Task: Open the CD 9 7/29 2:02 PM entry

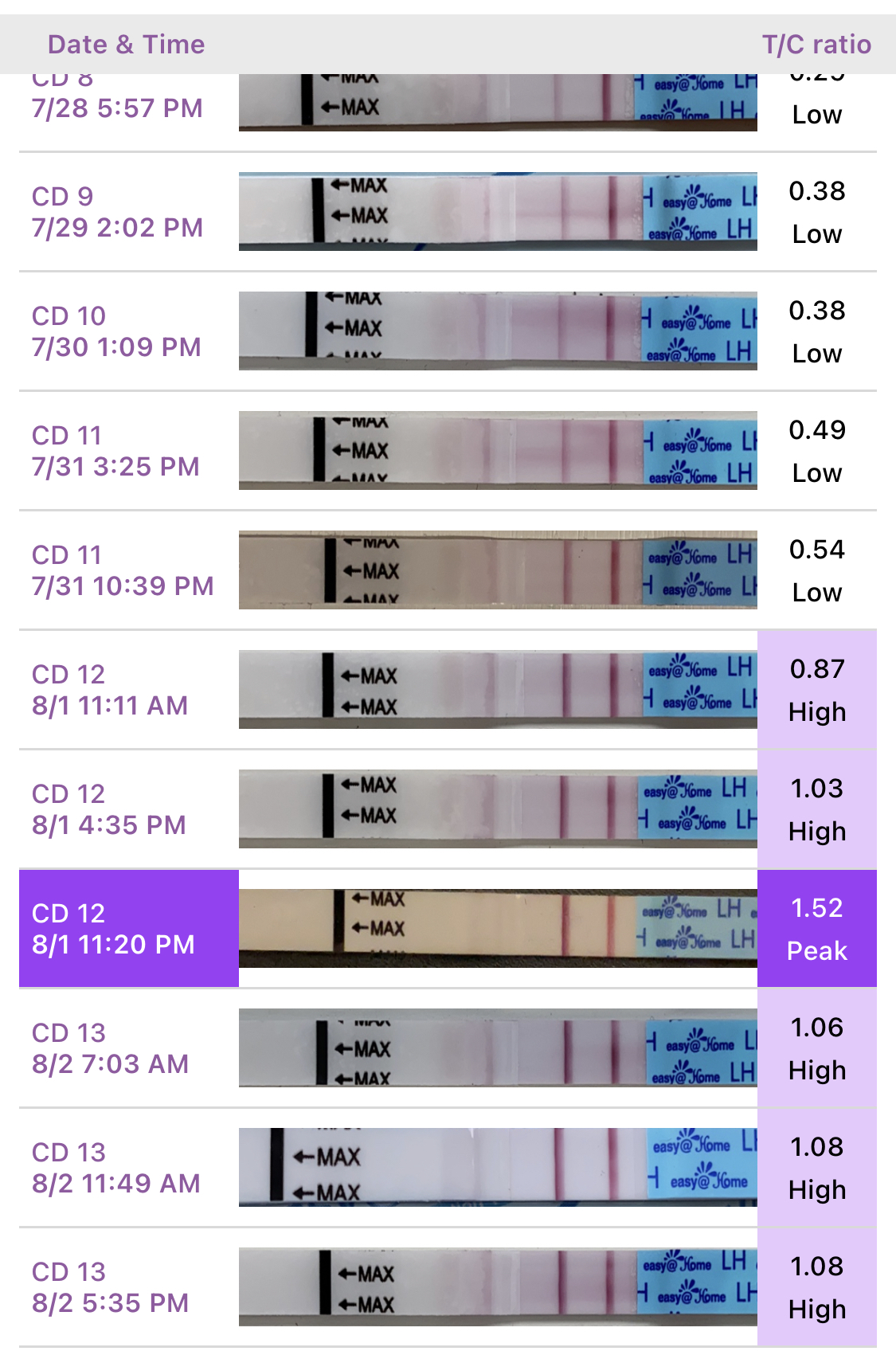Action: pos(117,212)
